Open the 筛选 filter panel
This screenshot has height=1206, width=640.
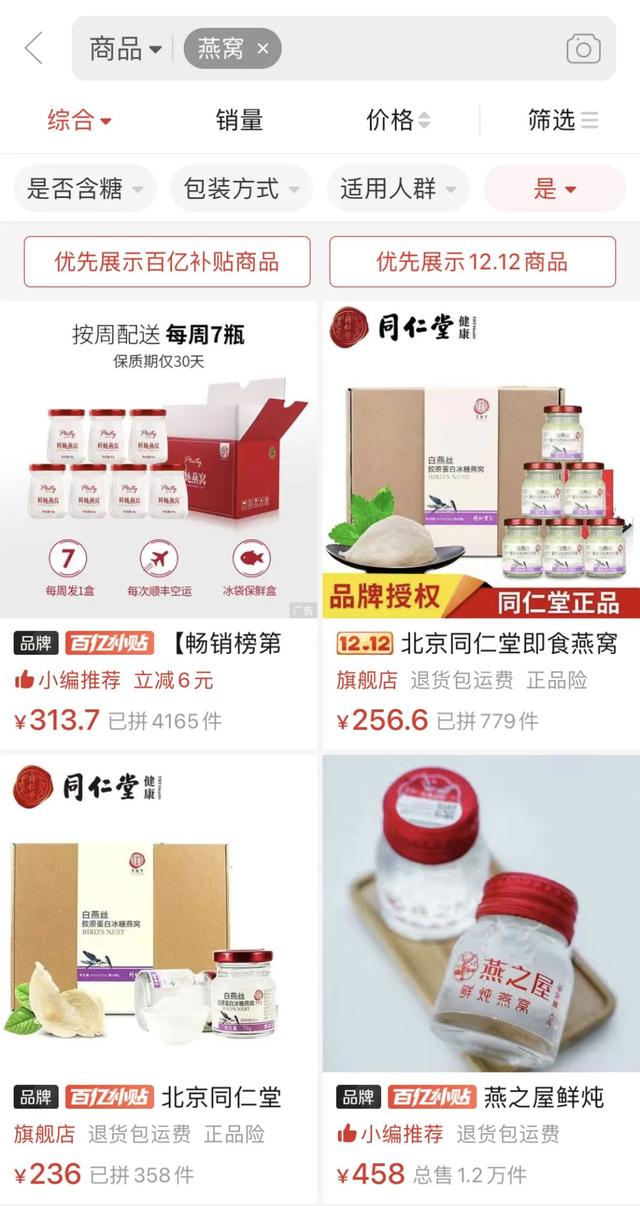point(562,121)
